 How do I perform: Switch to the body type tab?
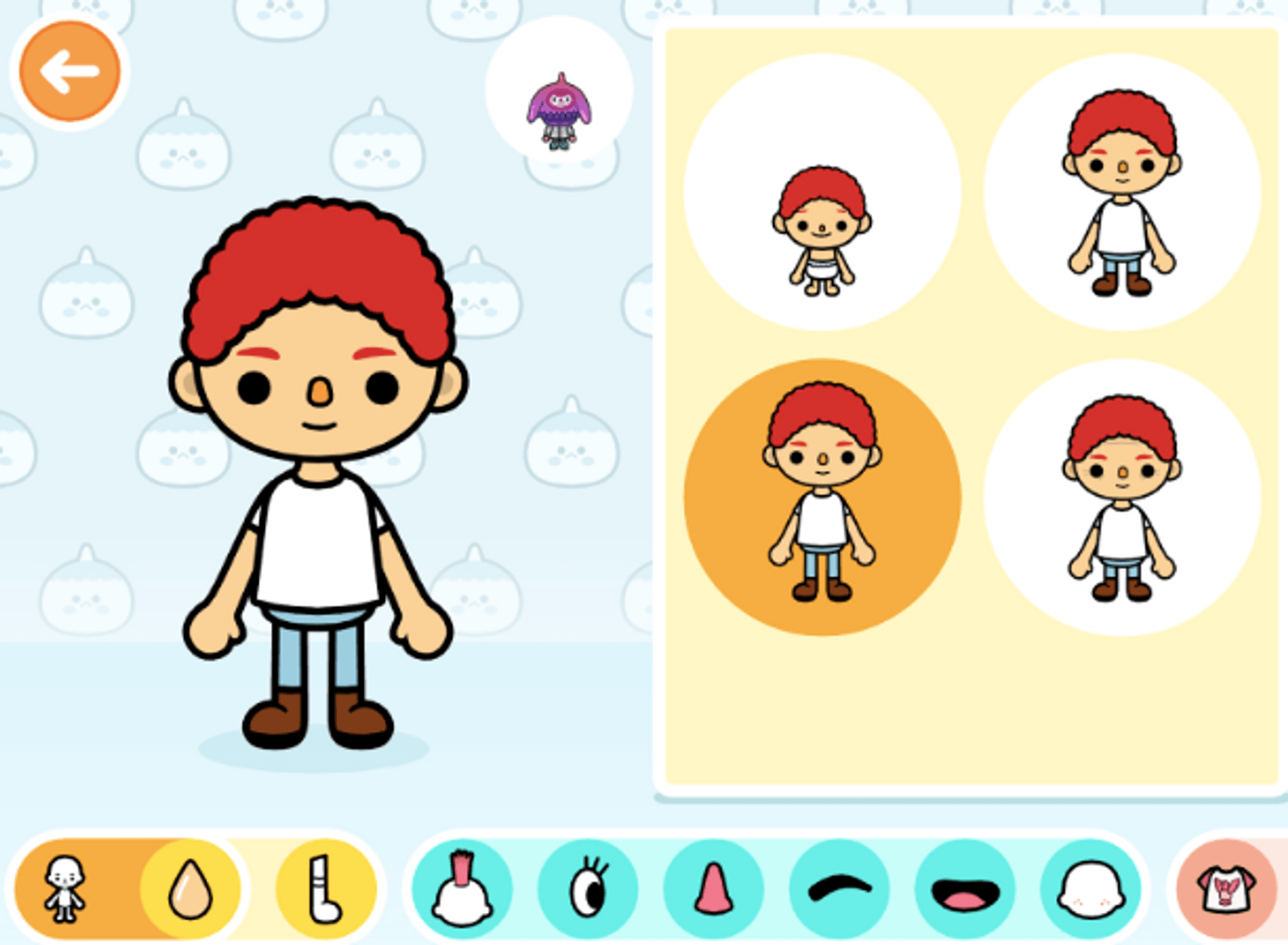(x=65, y=889)
